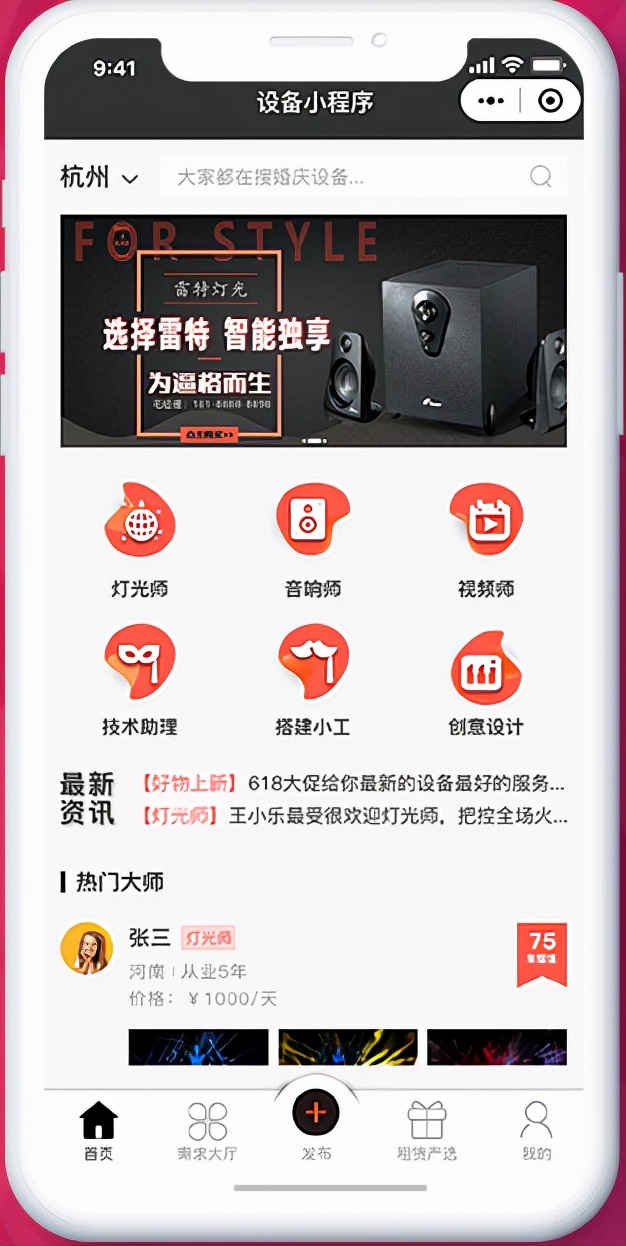Tap the 发布 plus button
Image resolution: width=626 pixels, height=1246 pixels.
(x=316, y=1113)
